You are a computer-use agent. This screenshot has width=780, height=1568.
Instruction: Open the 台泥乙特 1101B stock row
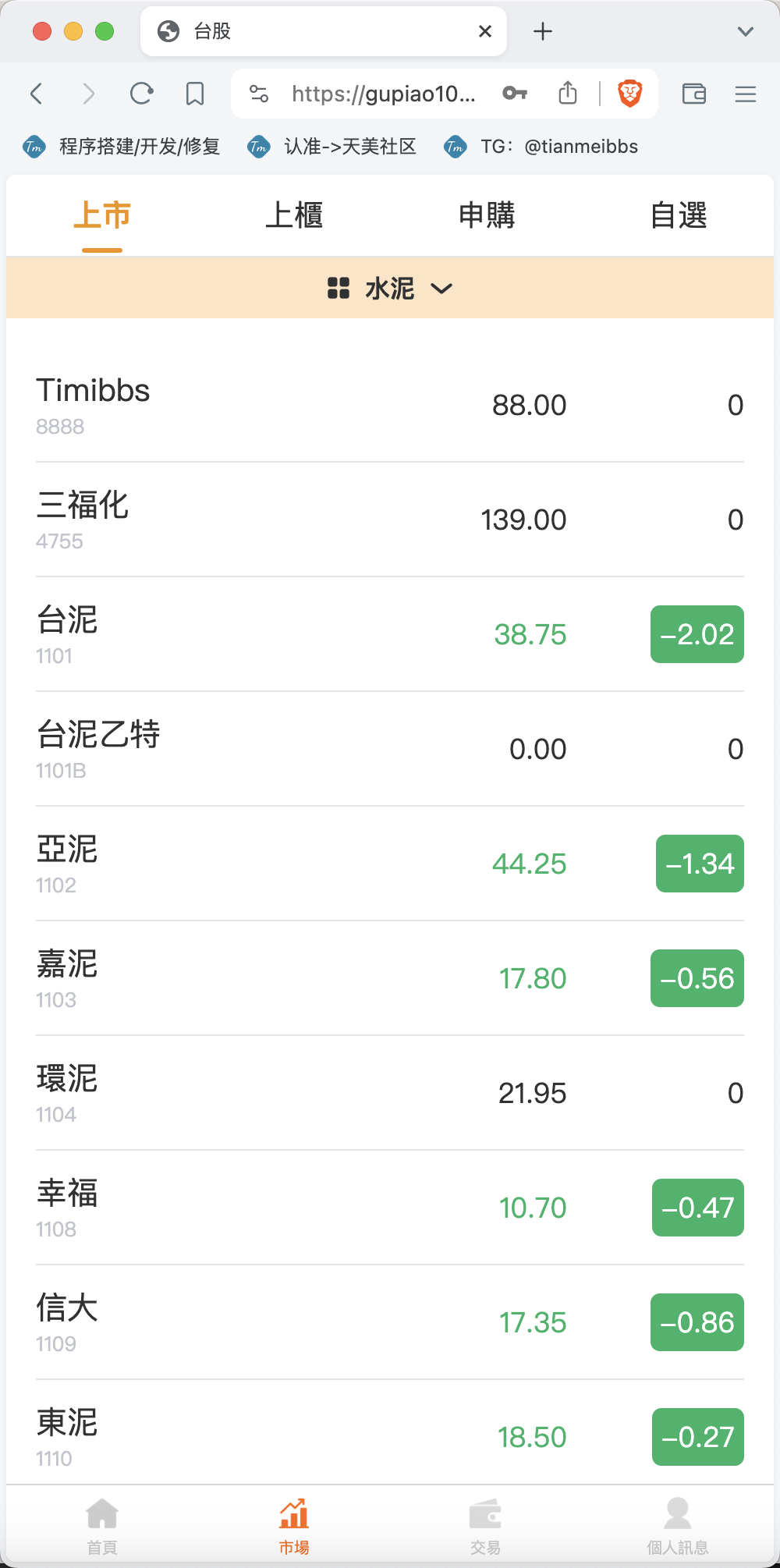pyautogui.click(x=390, y=749)
